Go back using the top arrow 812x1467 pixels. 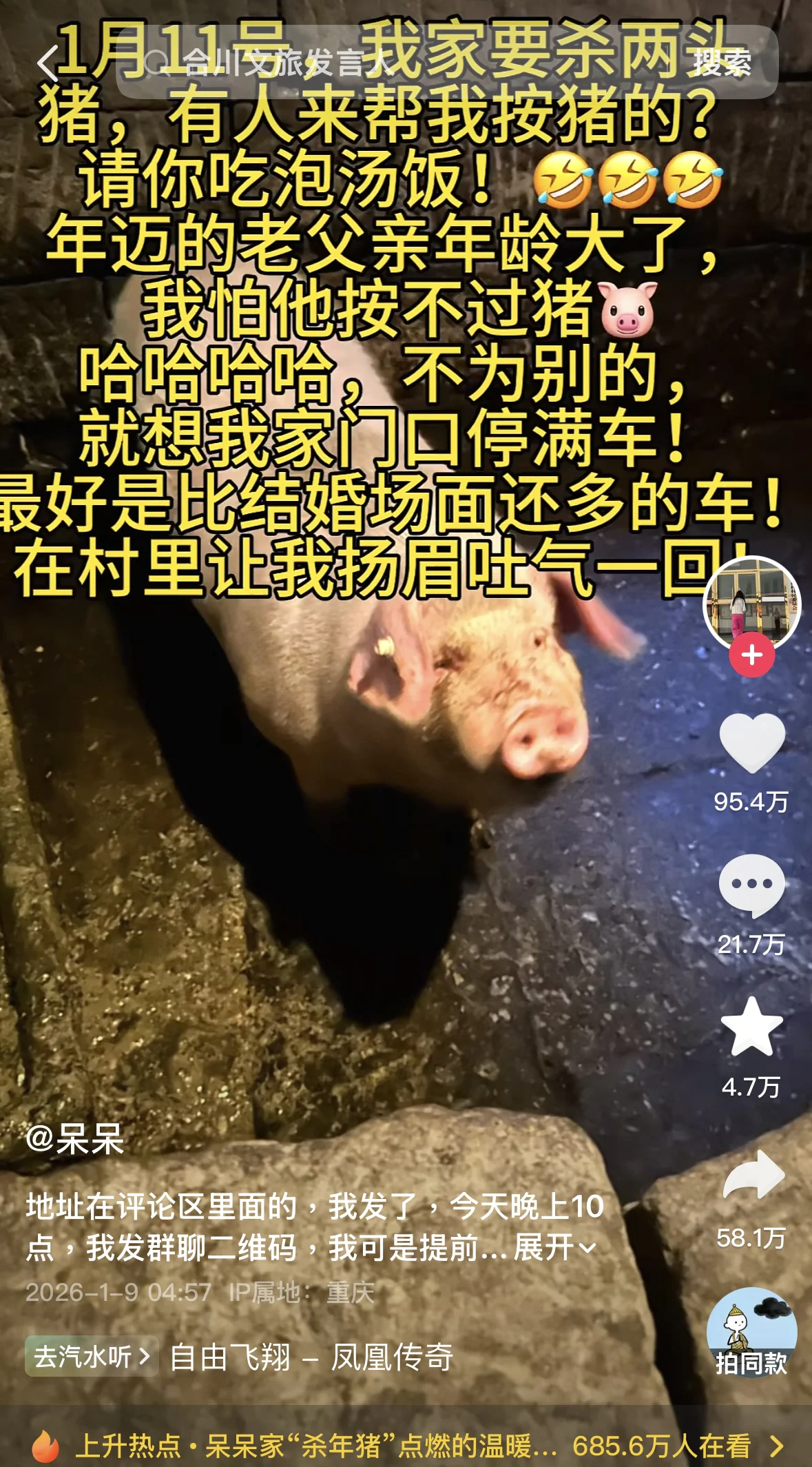(x=47, y=63)
